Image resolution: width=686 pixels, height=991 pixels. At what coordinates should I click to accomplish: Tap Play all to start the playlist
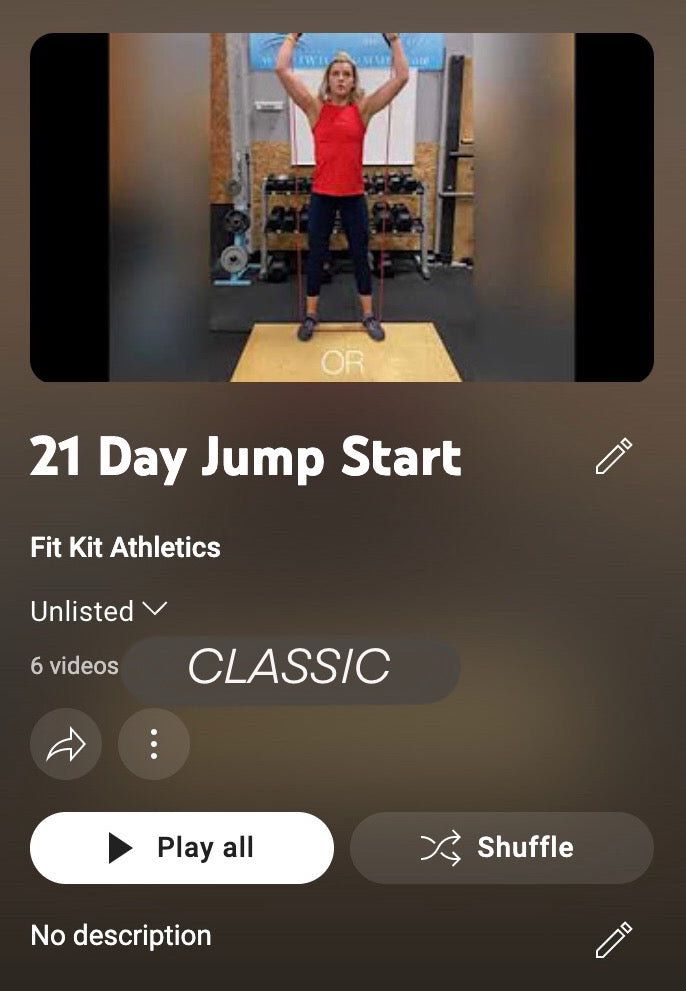(x=182, y=848)
